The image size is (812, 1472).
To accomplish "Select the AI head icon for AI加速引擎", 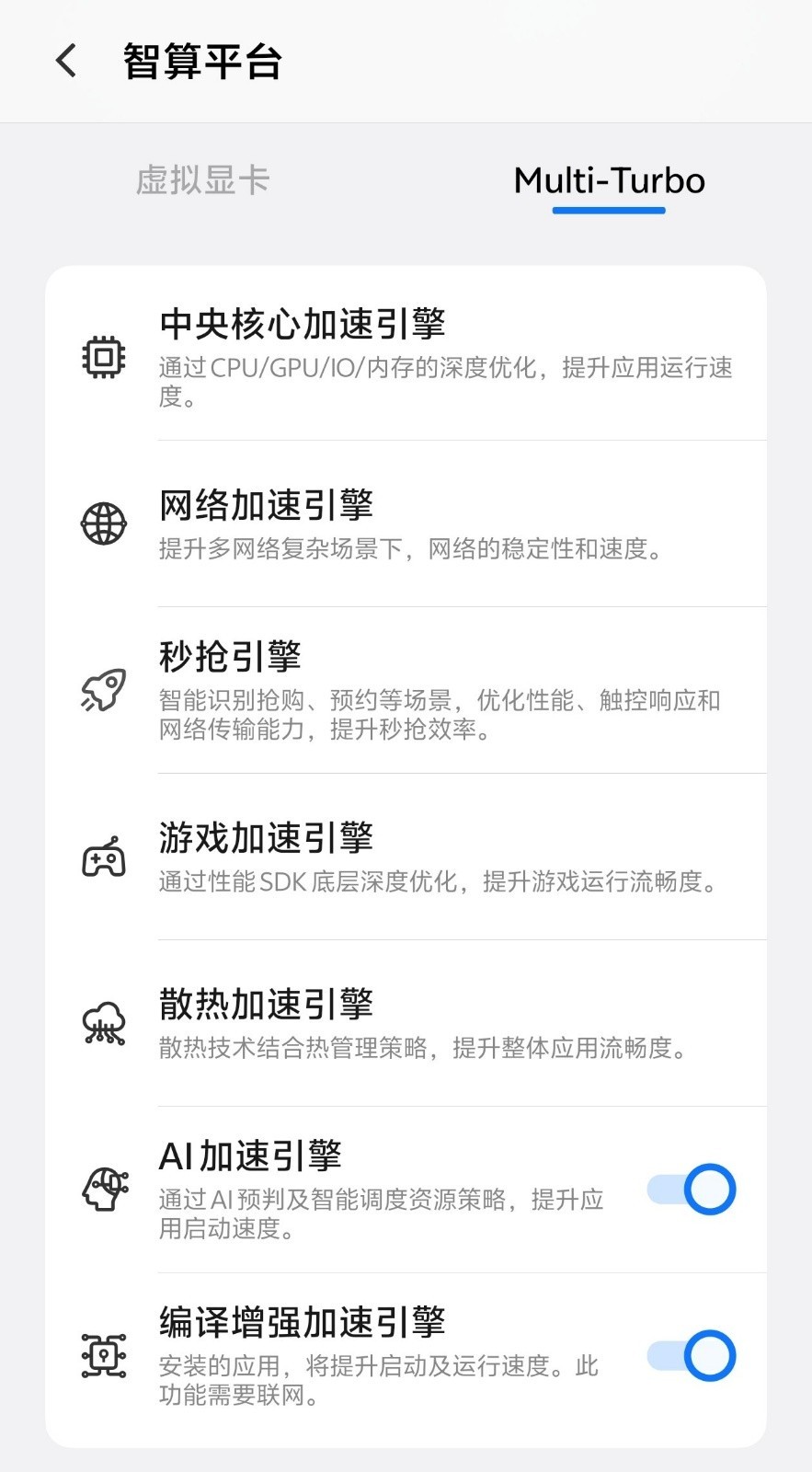I will pos(104,1187).
